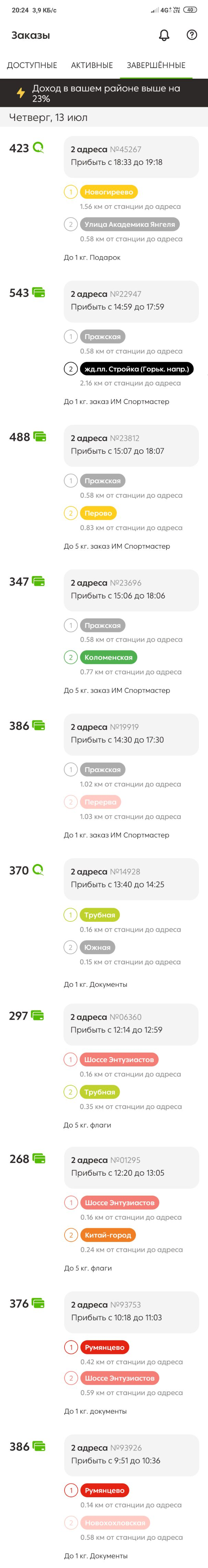This screenshot has width=208, height=1568.
Task: Open order №06360
Action: tap(131, 1024)
